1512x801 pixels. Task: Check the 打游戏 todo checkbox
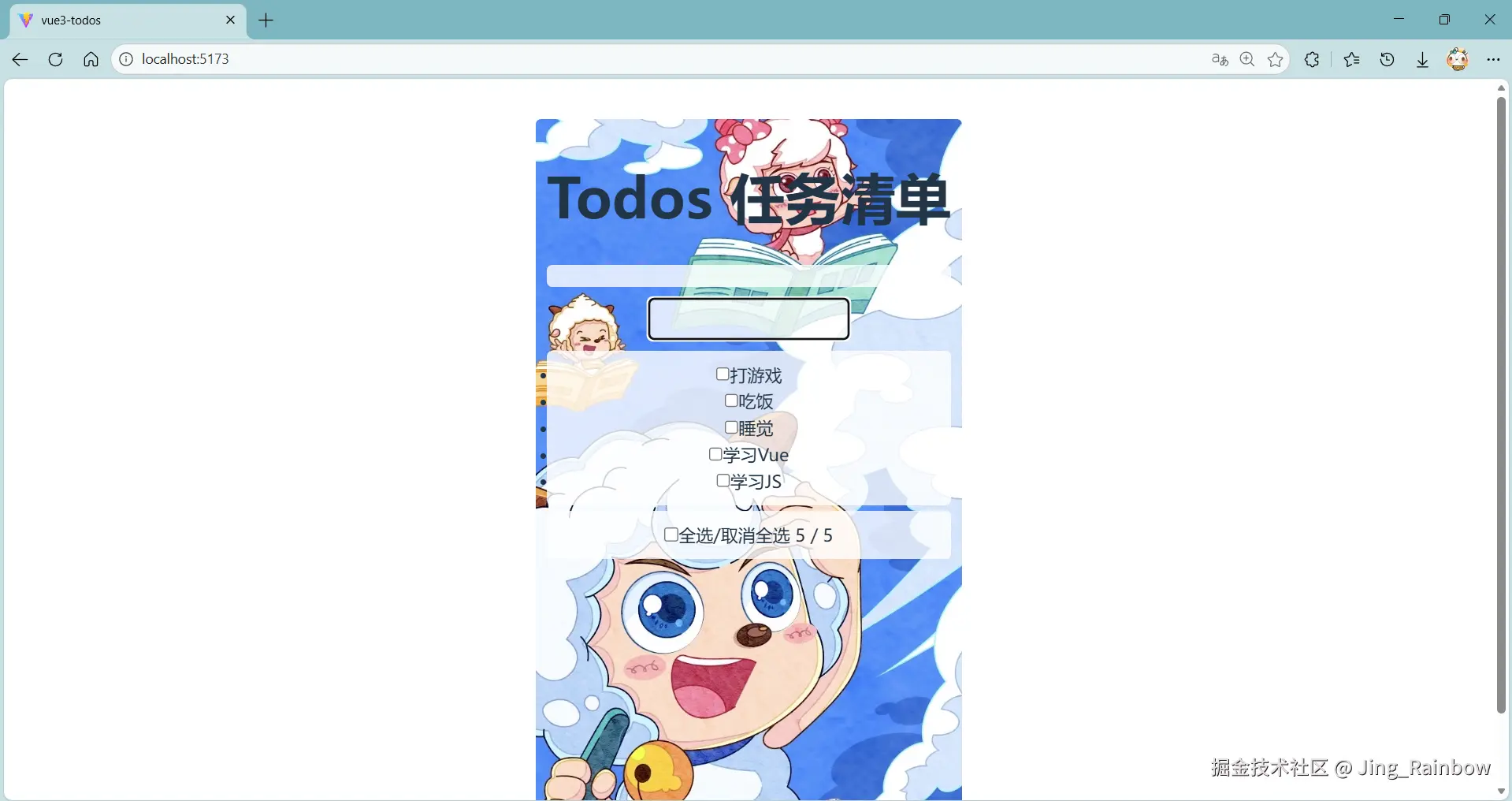coord(723,374)
